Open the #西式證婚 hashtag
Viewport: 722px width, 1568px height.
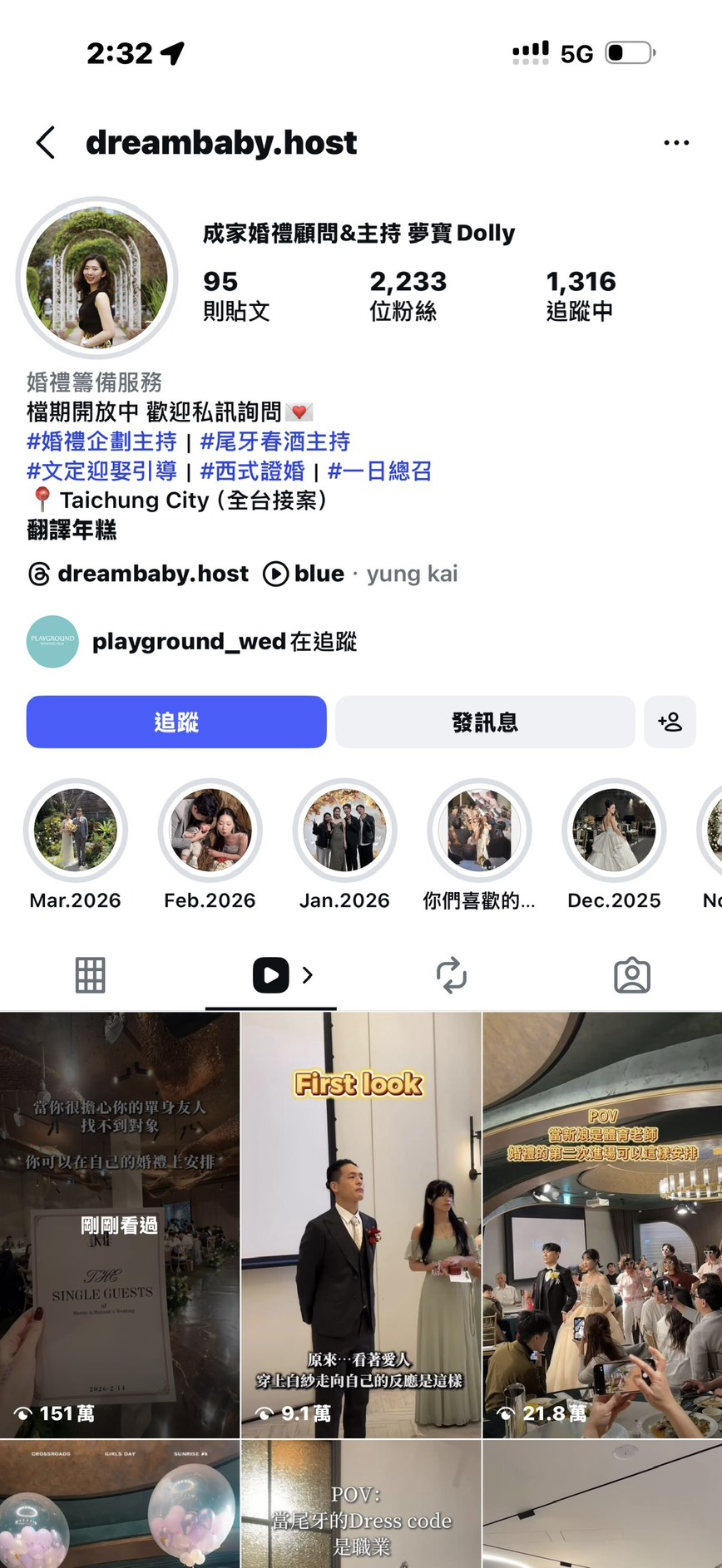tap(252, 471)
